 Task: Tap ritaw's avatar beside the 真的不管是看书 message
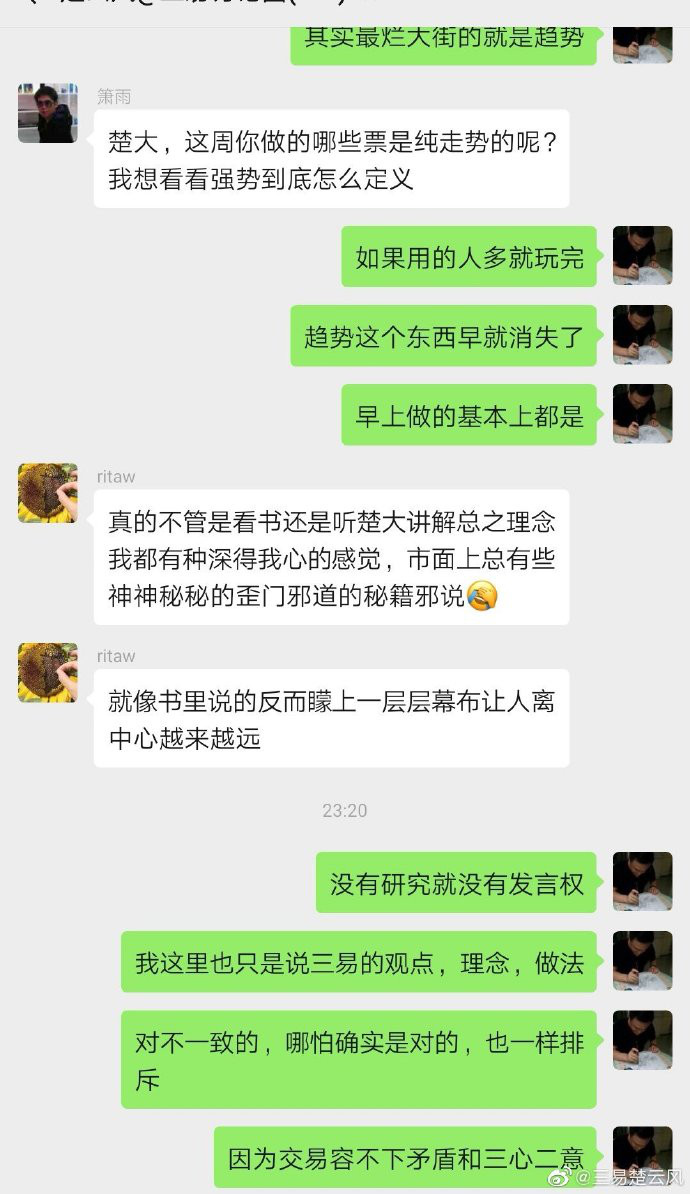48,493
